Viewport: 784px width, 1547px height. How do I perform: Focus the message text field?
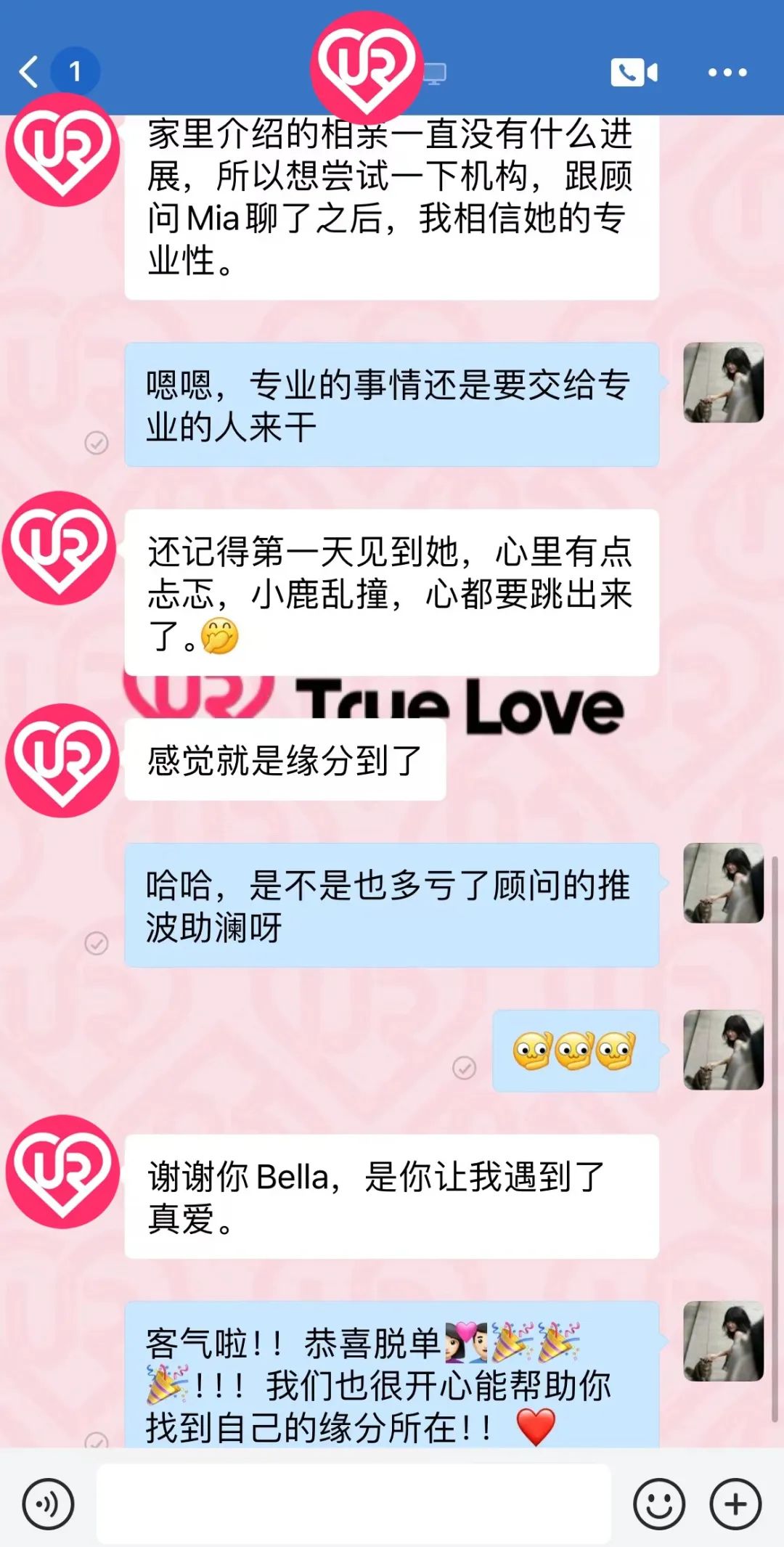pos(354,1504)
